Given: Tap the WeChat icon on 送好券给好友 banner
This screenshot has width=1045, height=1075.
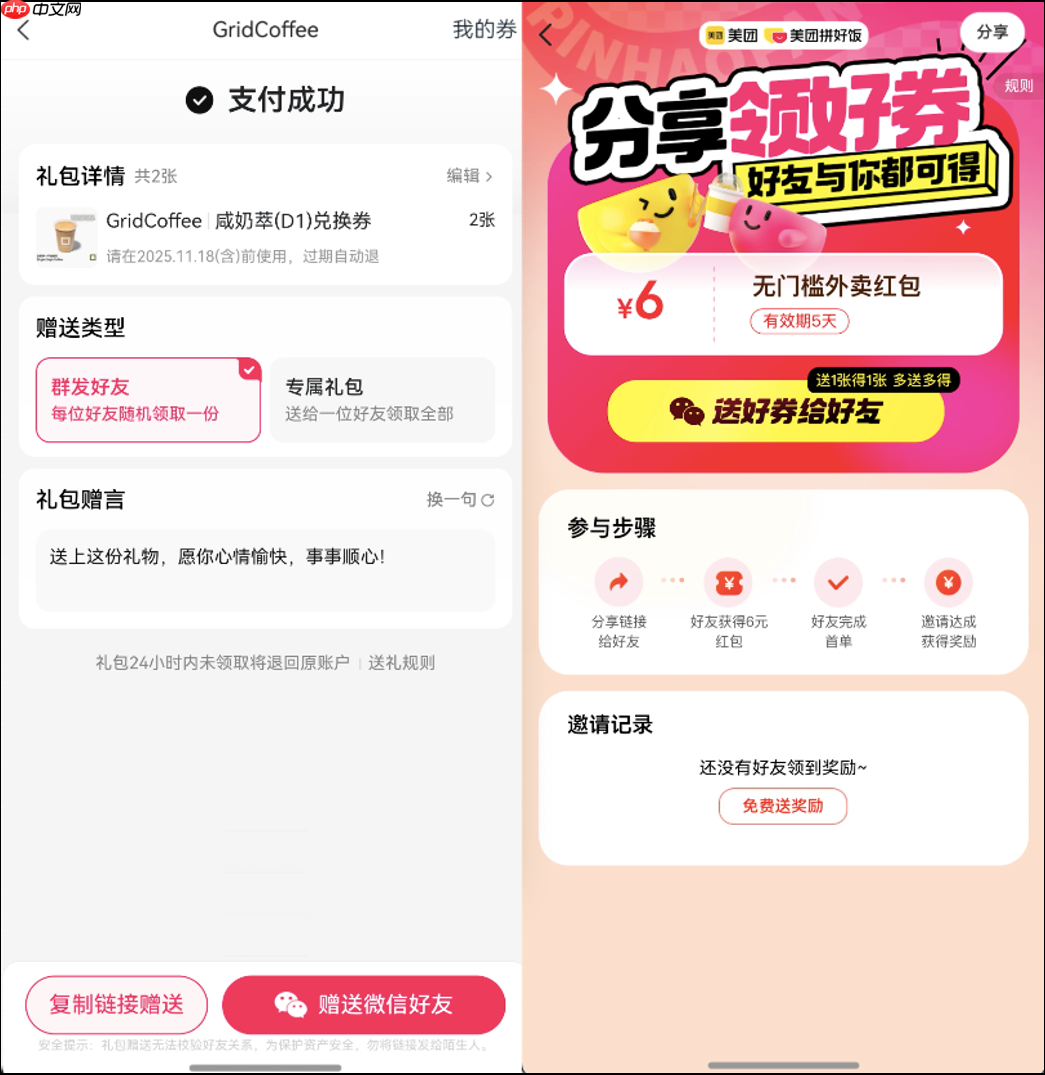Looking at the screenshot, I should [686, 413].
